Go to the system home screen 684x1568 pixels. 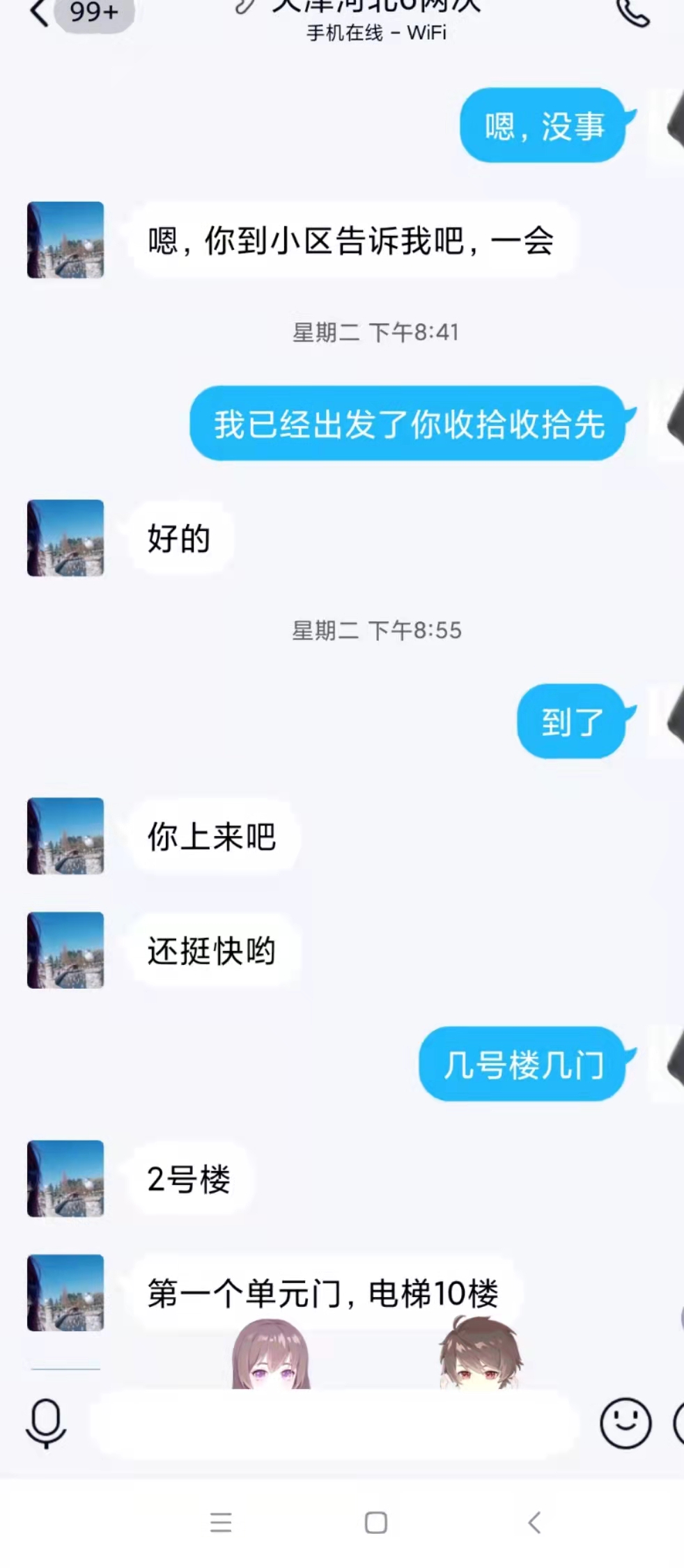376,1523
